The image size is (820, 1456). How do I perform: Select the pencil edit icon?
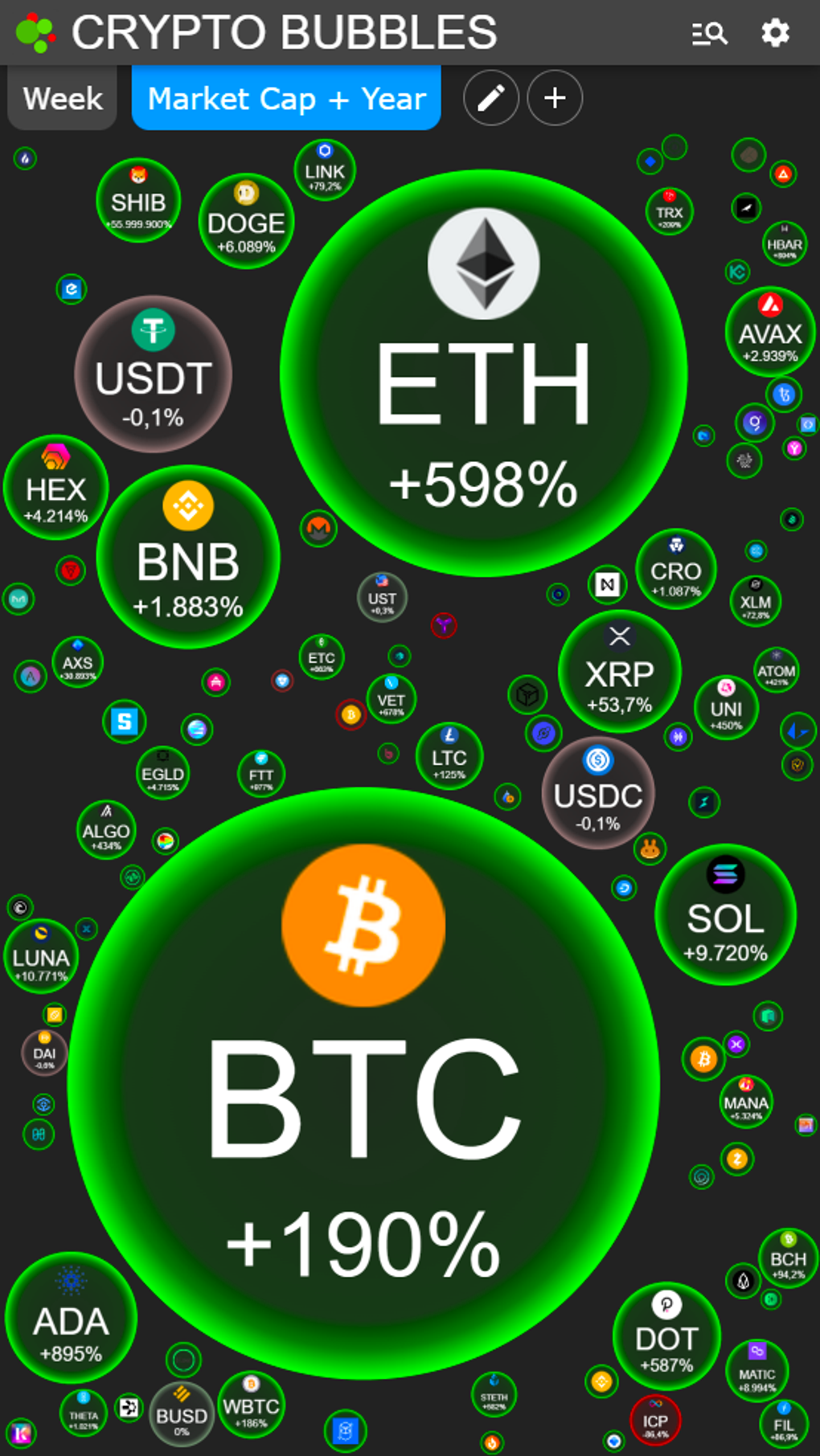490,97
